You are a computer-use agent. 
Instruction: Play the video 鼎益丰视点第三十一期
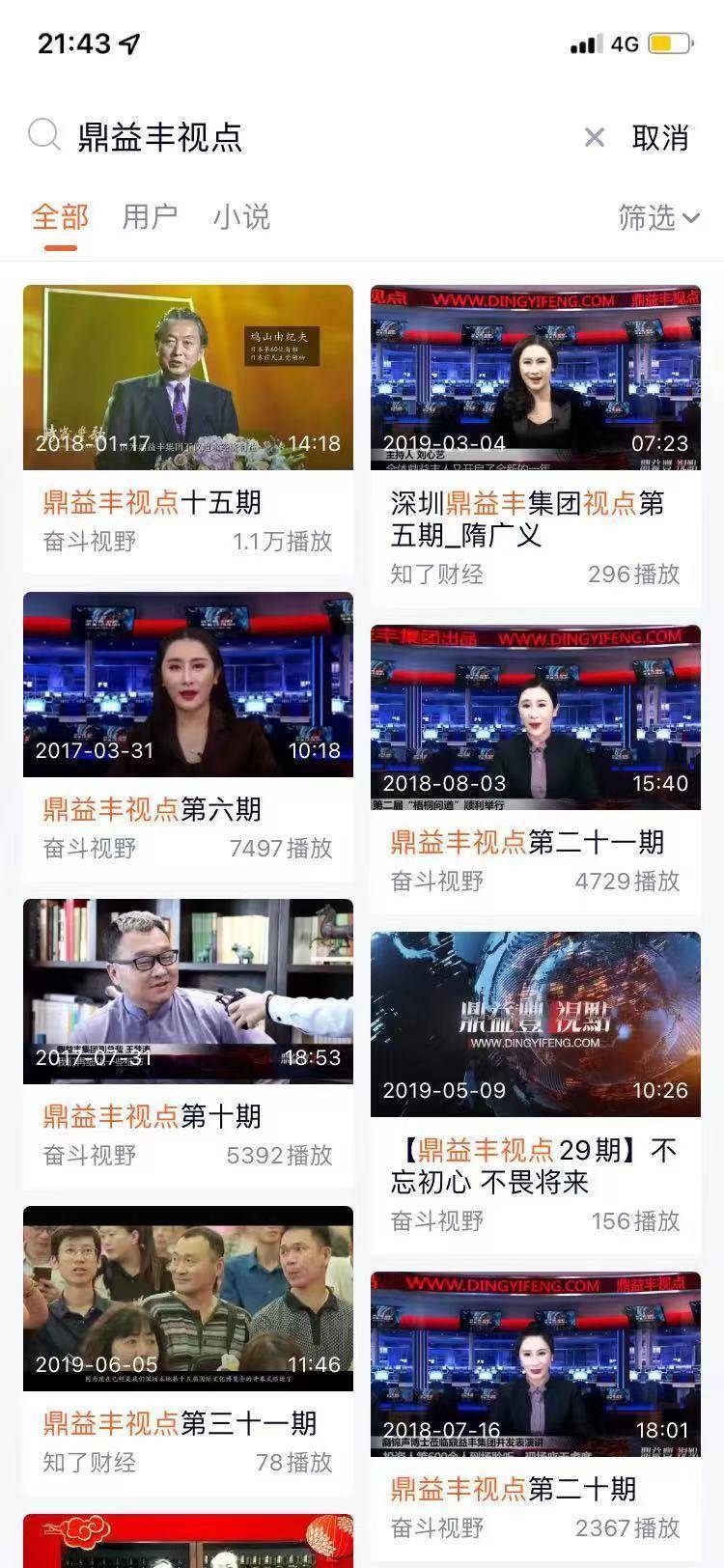pyautogui.click(x=188, y=1299)
